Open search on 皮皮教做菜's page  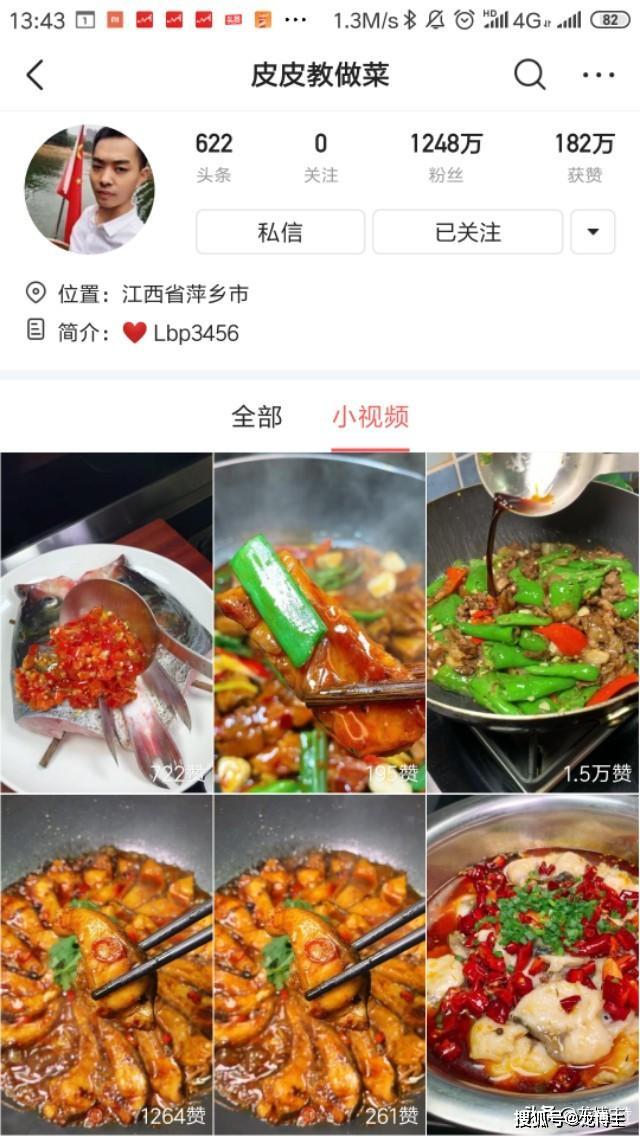tap(529, 74)
